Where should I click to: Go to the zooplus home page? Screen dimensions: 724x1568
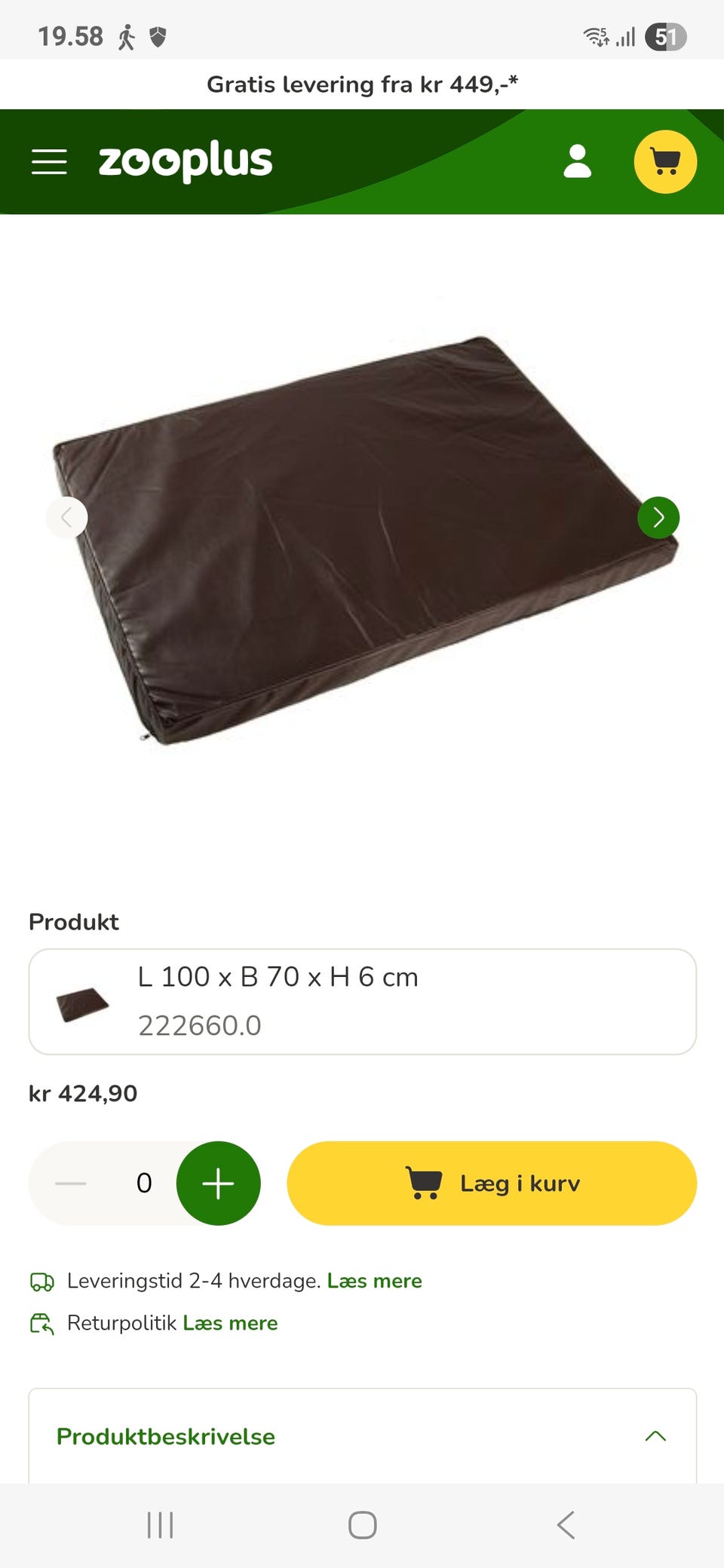(x=186, y=161)
